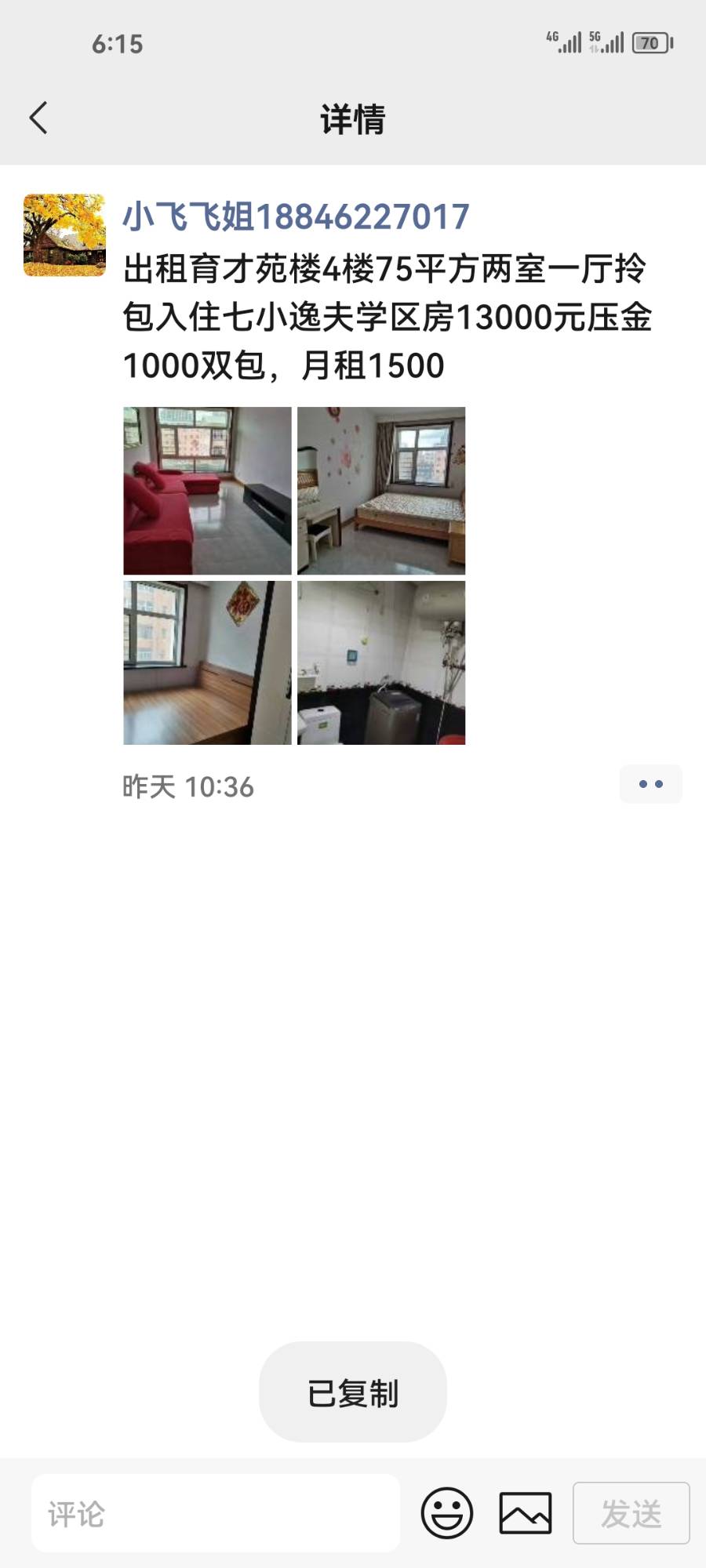View the bedroom photo with flower decals
The height and width of the screenshot is (1568, 706).
point(381,490)
